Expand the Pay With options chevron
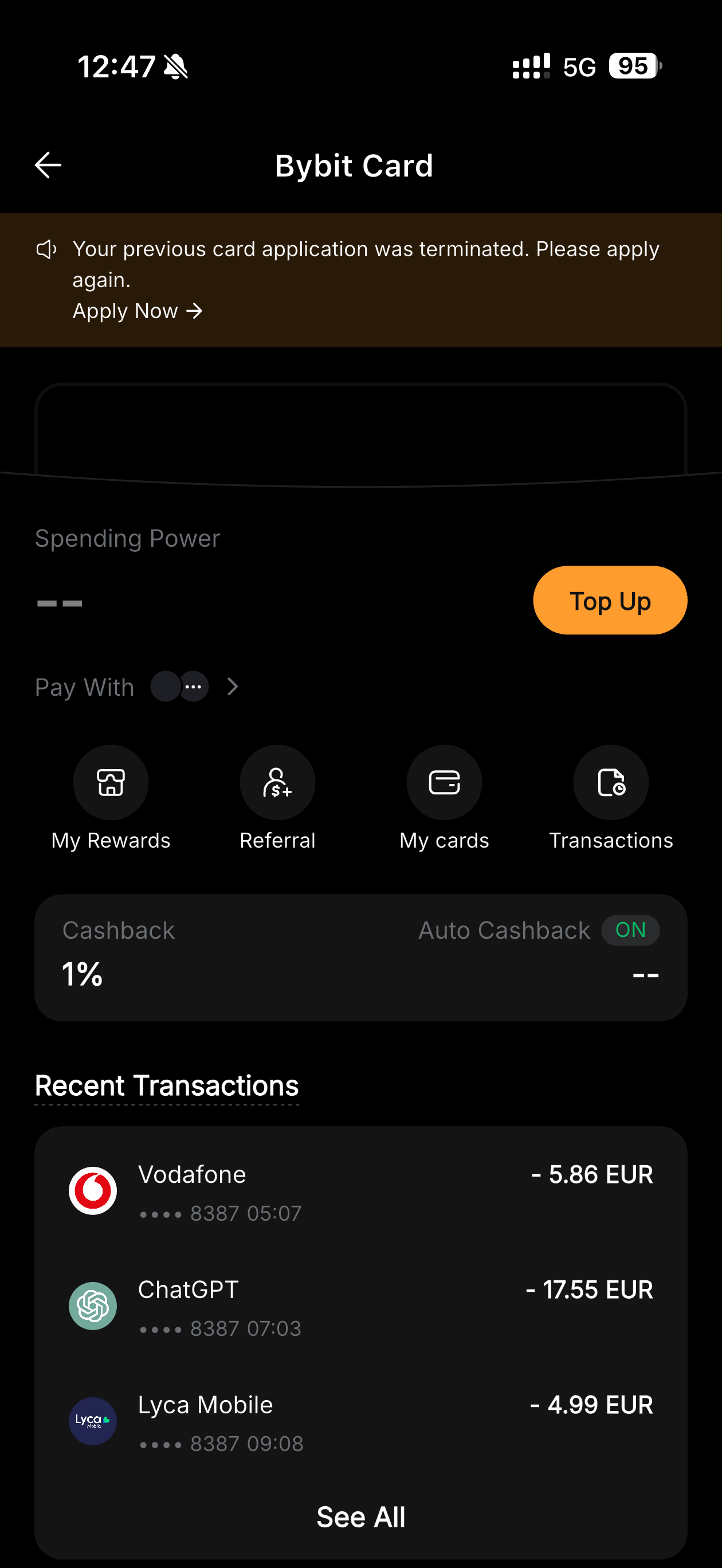This screenshot has height=1568, width=722. (x=233, y=687)
